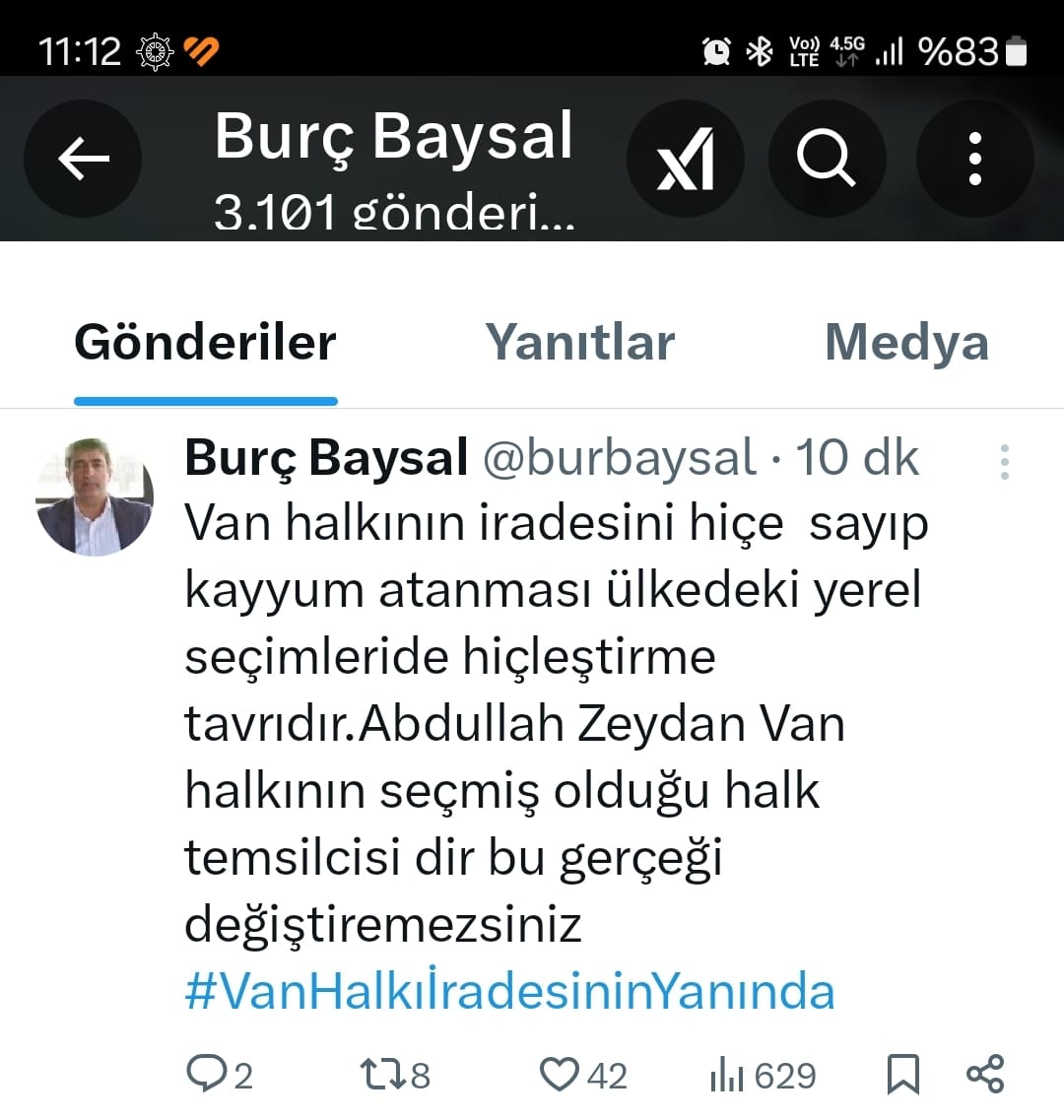The width and height of the screenshot is (1064, 1120).
Task: Open the Grok icon in the header
Action: [686, 159]
